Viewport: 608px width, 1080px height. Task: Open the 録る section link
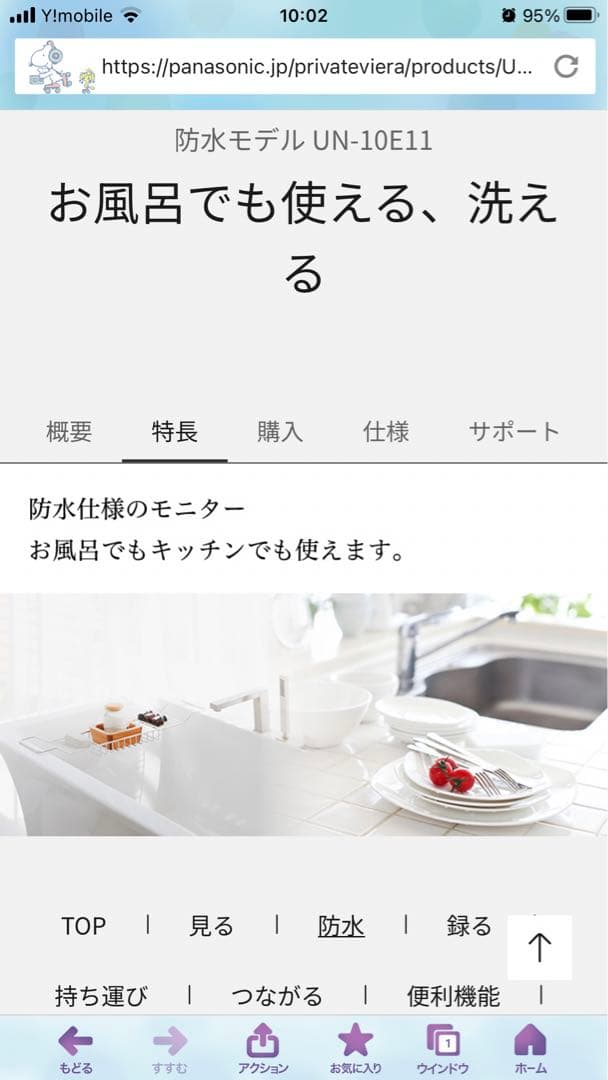pyautogui.click(x=469, y=926)
